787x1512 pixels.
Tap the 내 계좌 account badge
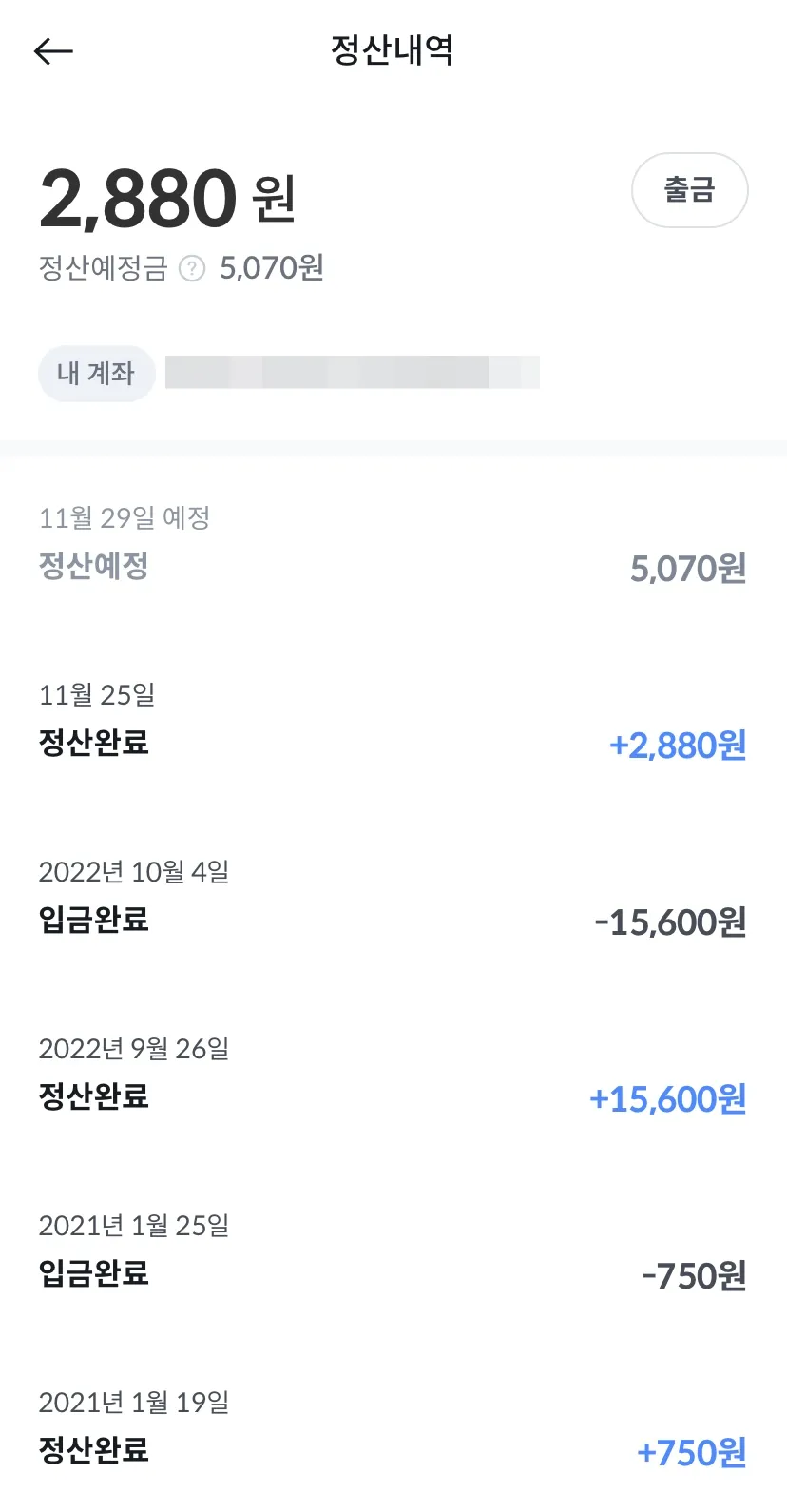(x=96, y=373)
